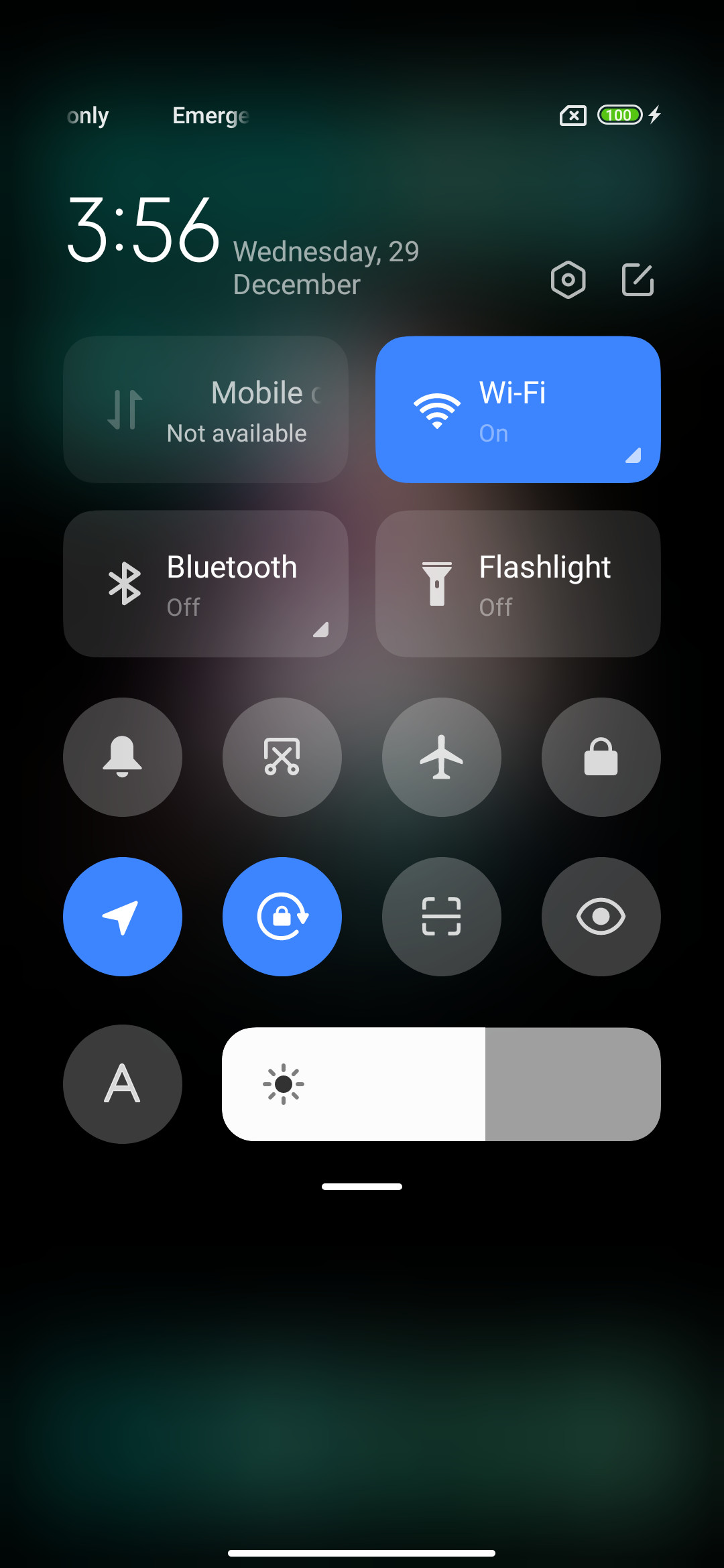Toggle the rotation lock button
Screen dimensions: 724x1568
click(x=282, y=917)
